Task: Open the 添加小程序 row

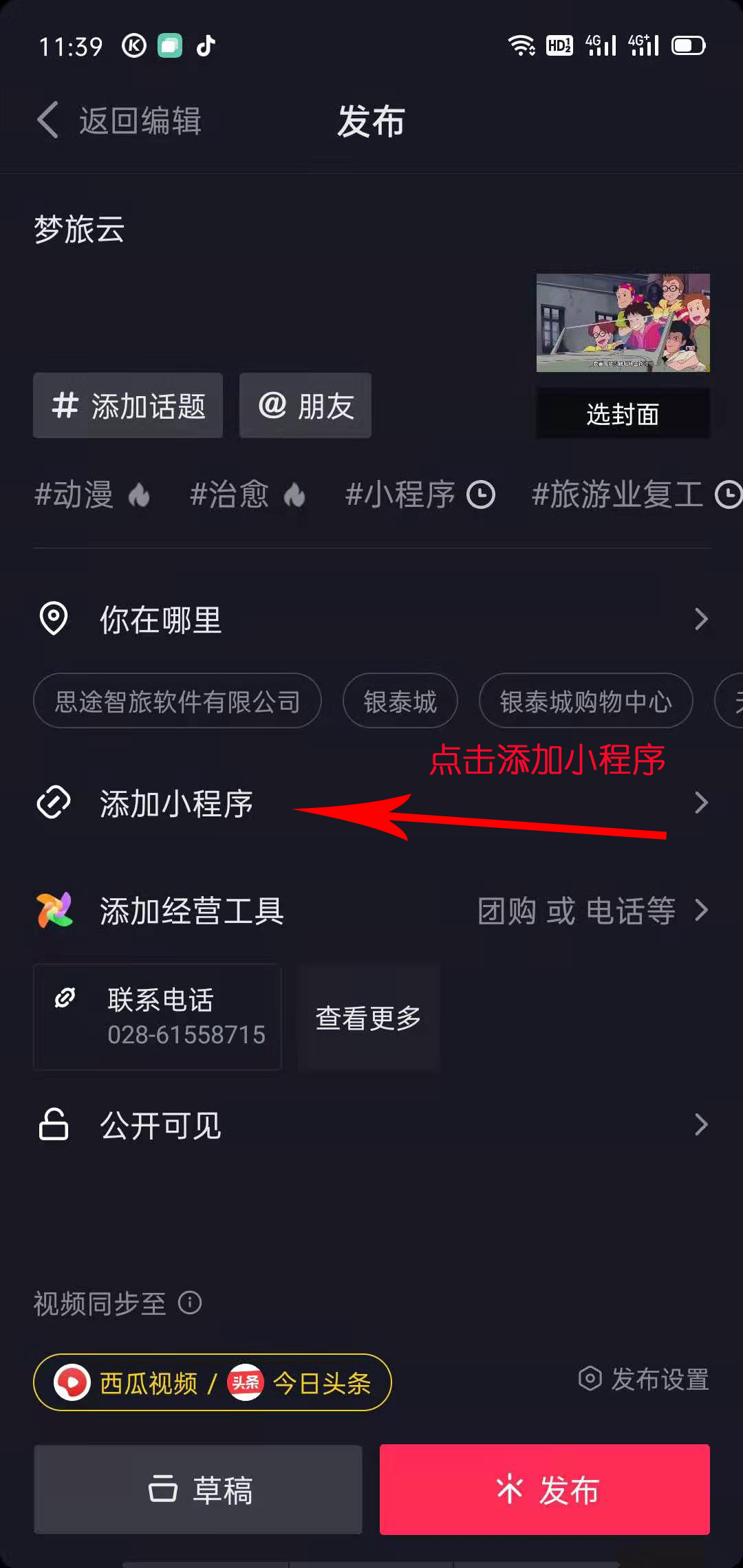Action: pyautogui.click(x=371, y=803)
